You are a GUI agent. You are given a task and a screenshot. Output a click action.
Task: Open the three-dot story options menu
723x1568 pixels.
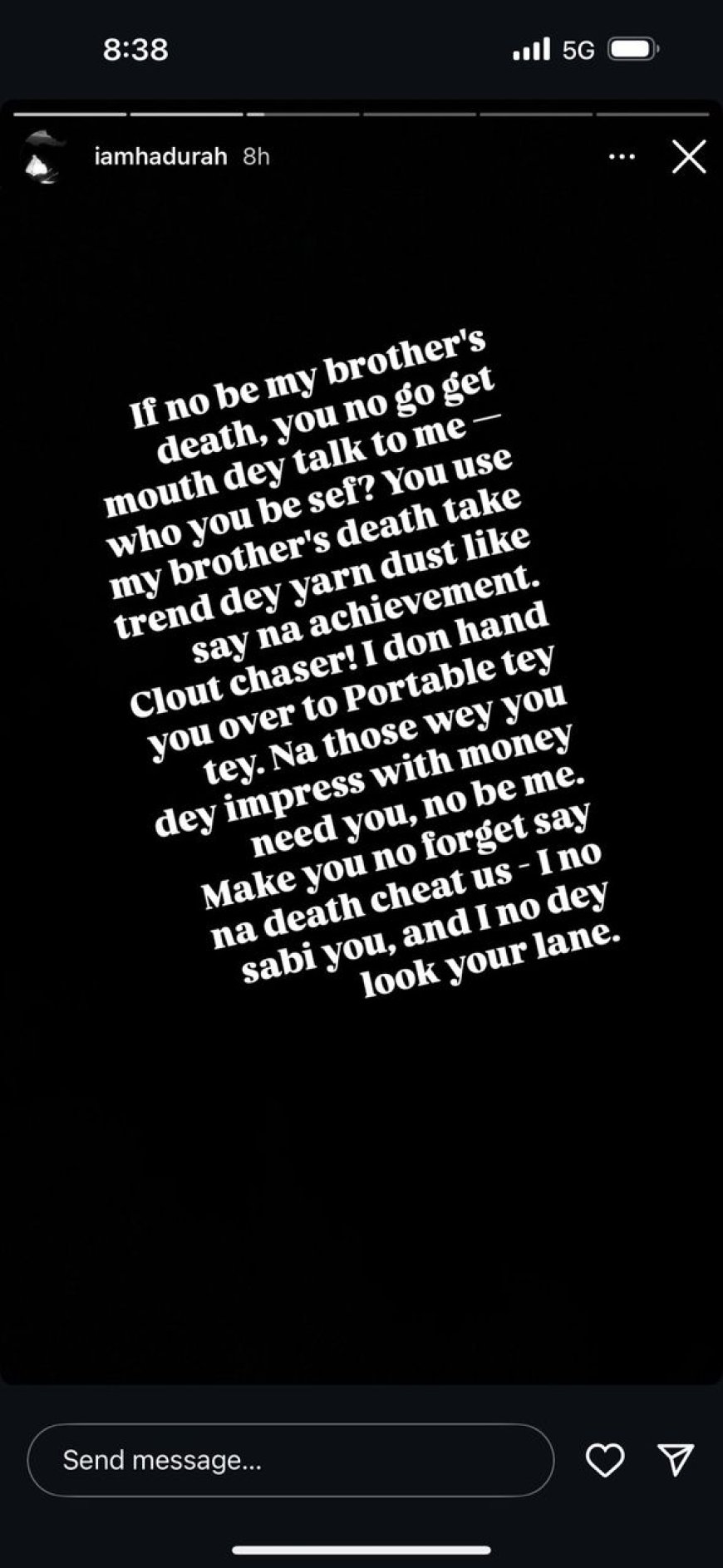(x=622, y=156)
